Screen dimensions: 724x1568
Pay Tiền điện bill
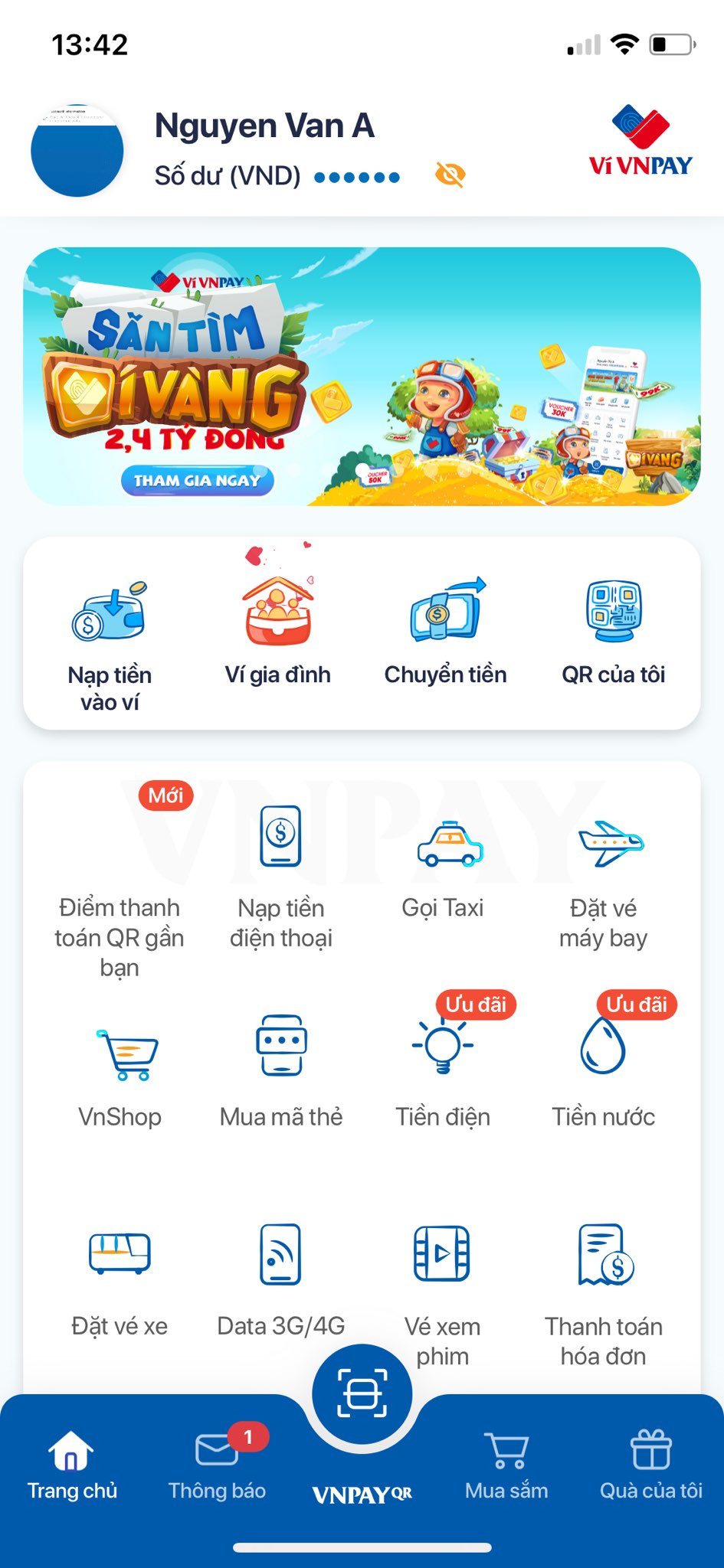(443, 1072)
